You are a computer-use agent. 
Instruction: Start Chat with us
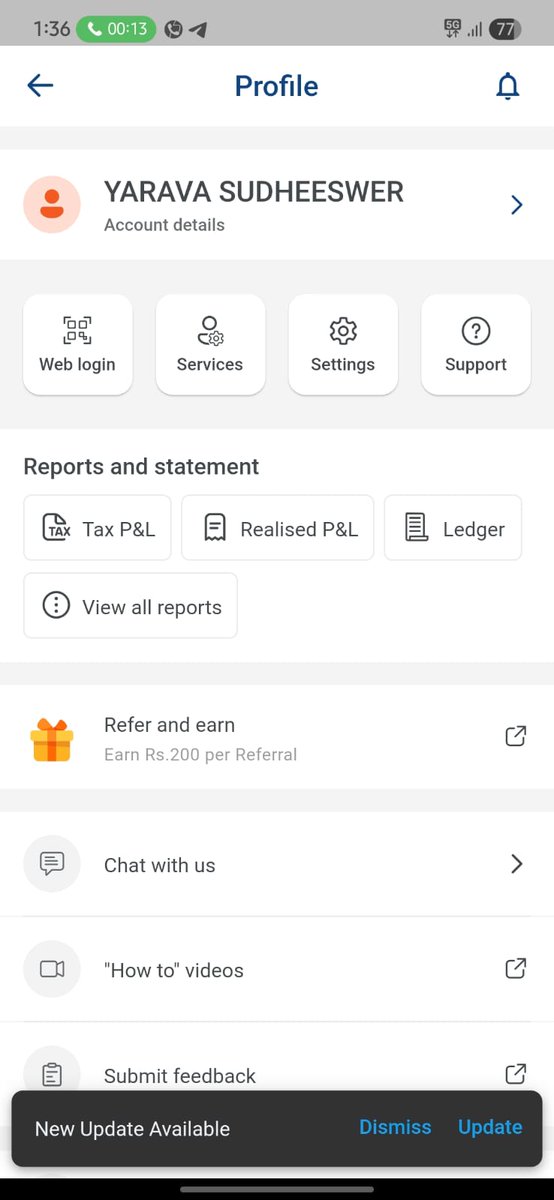click(x=277, y=864)
